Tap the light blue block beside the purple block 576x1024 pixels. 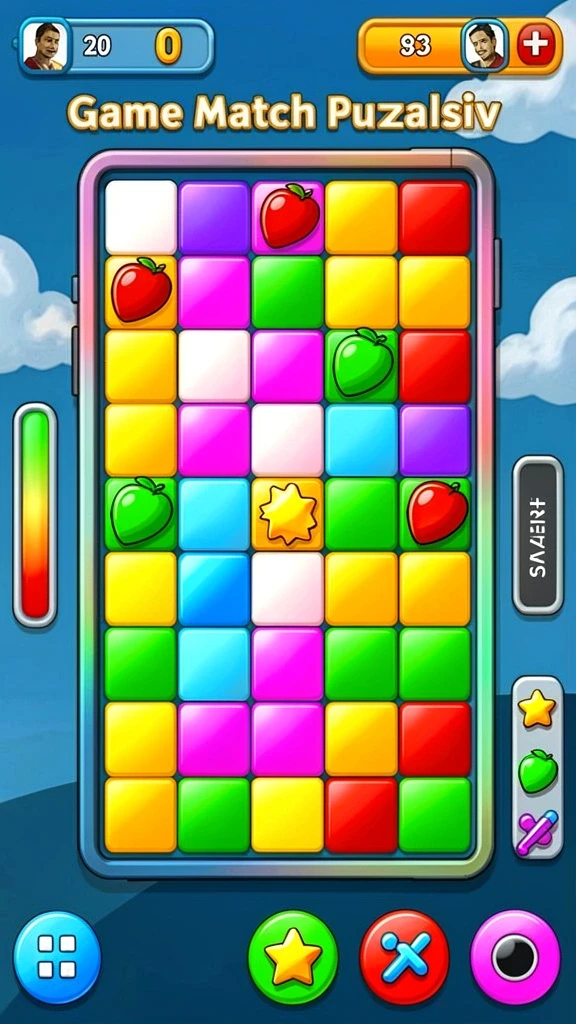[362, 440]
